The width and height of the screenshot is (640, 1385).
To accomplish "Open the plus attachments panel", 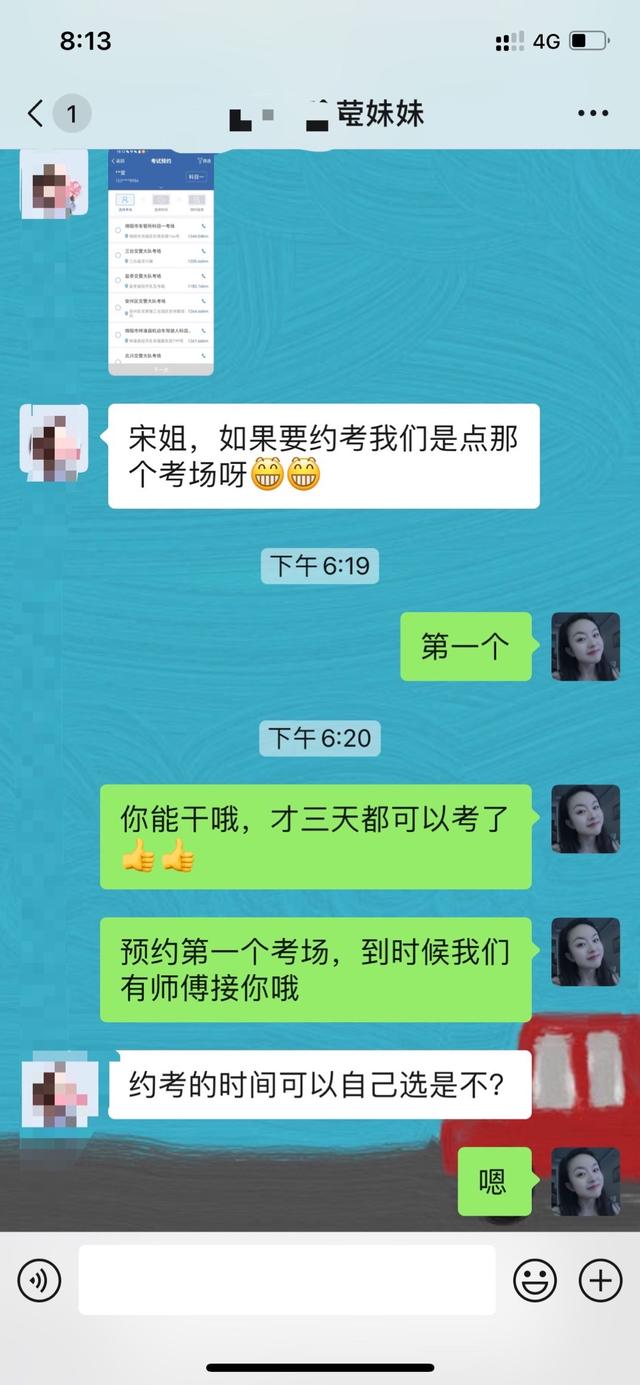I will click(x=600, y=1280).
